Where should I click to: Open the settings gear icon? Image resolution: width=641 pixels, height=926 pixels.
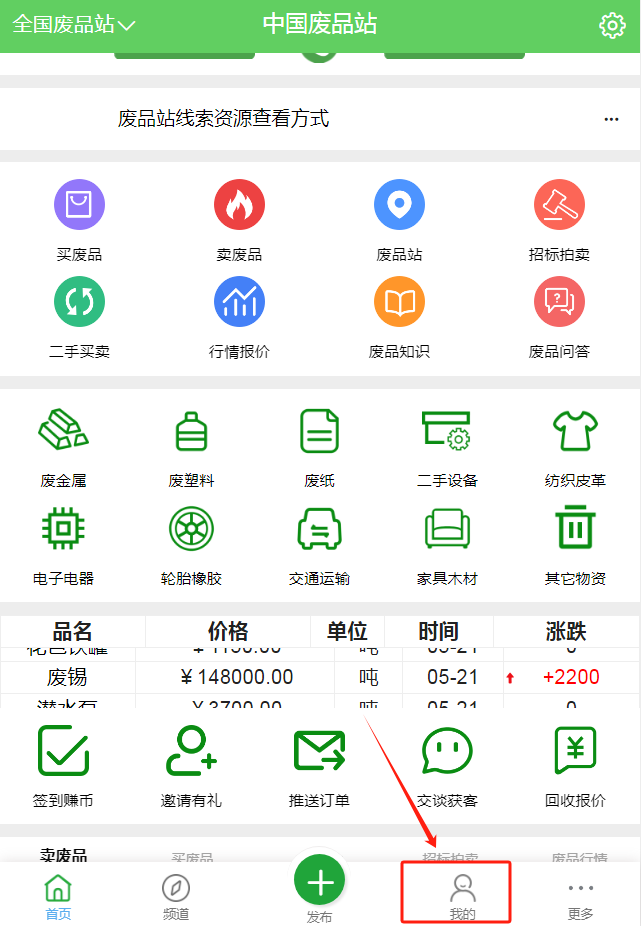pyautogui.click(x=612, y=25)
